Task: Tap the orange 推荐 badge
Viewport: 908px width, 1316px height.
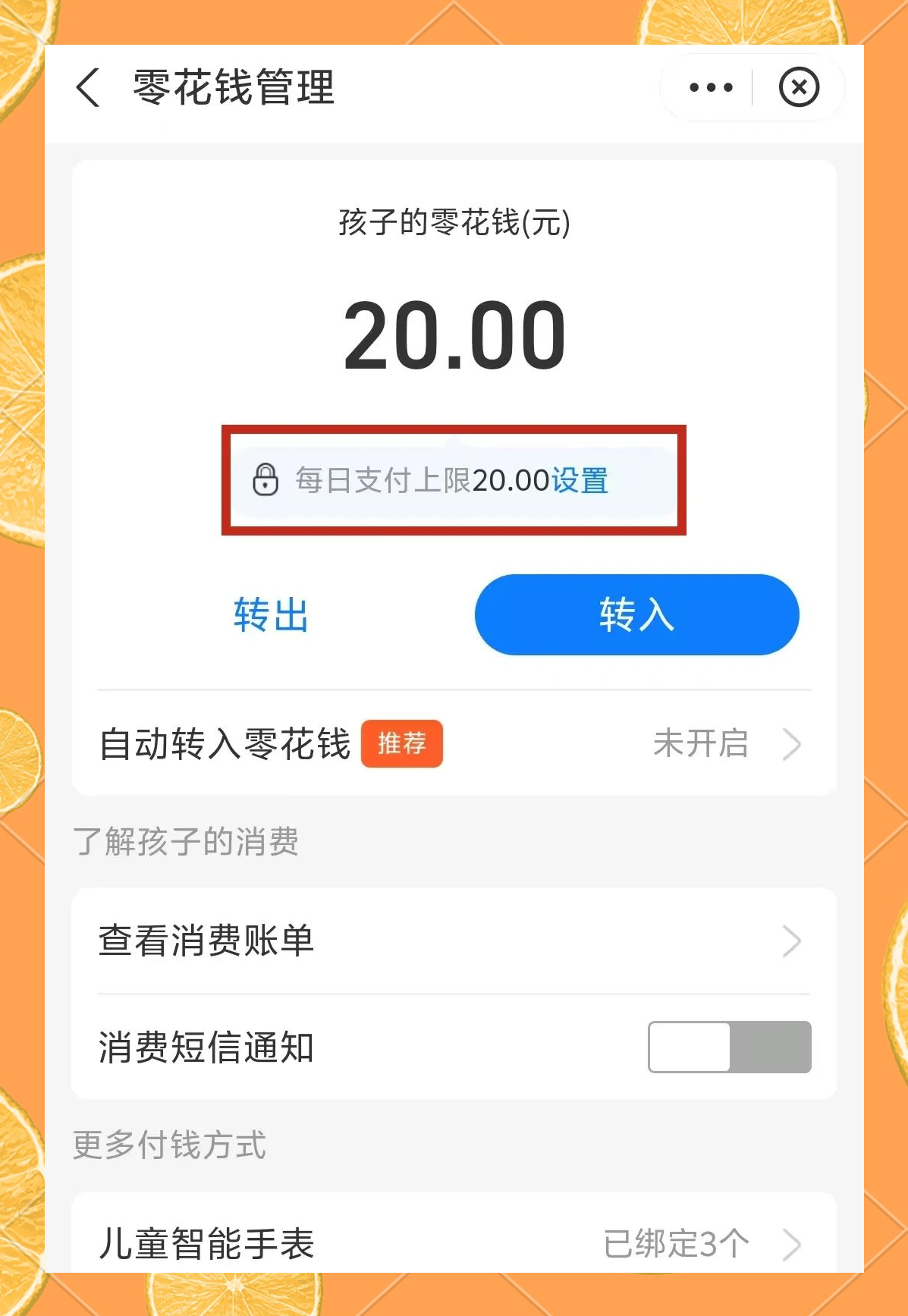Action: pyautogui.click(x=403, y=744)
